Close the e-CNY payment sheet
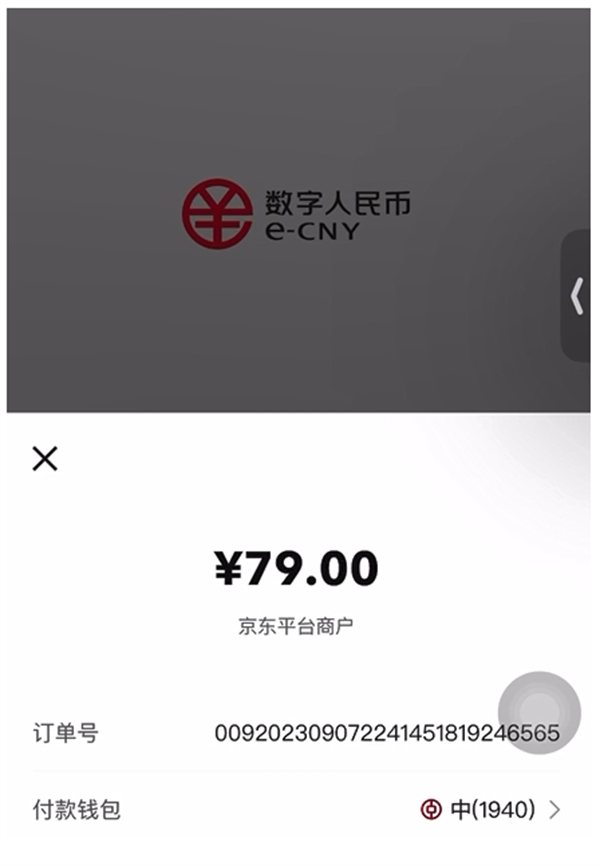The height and width of the screenshot is (866, 600). 45,459
